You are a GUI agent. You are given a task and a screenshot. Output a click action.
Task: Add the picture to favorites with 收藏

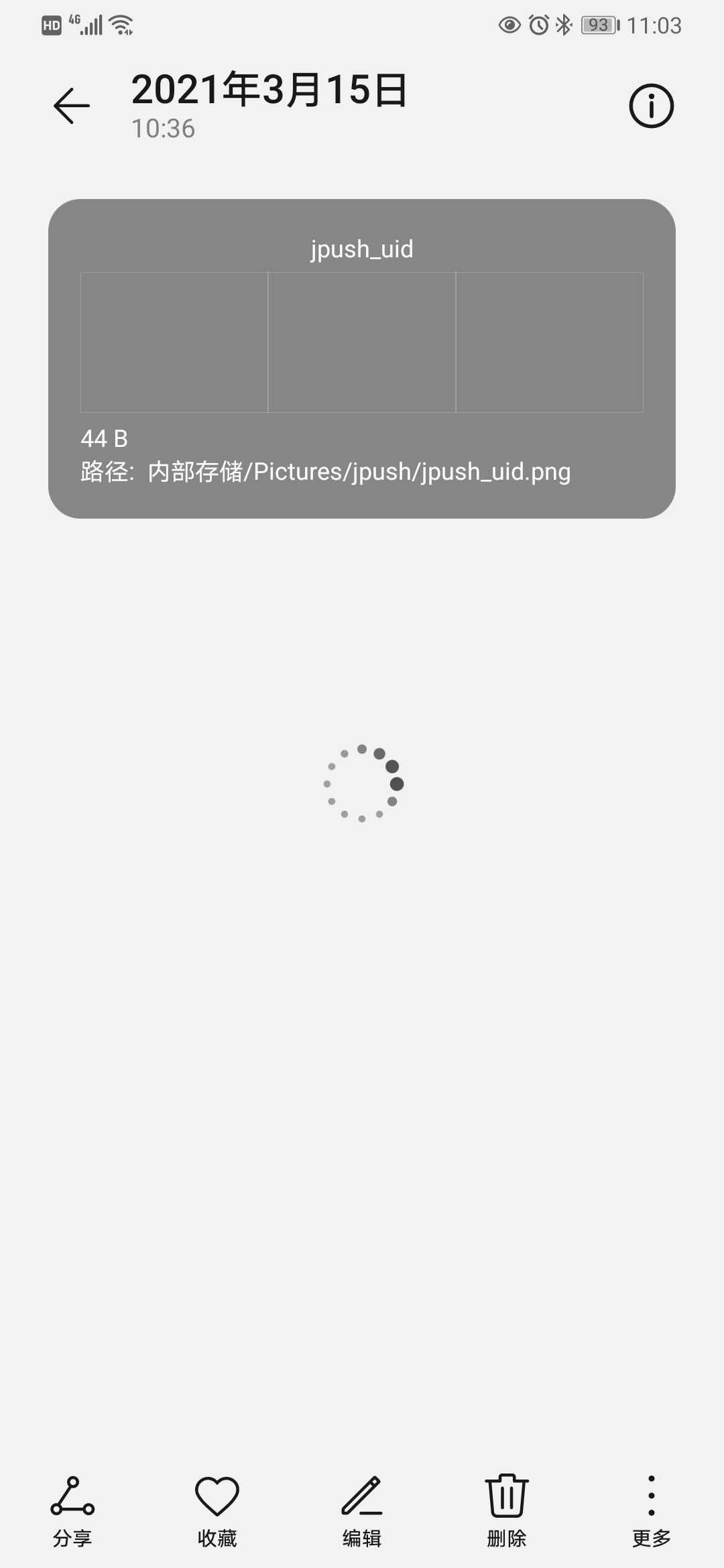tap(217, 1510)
